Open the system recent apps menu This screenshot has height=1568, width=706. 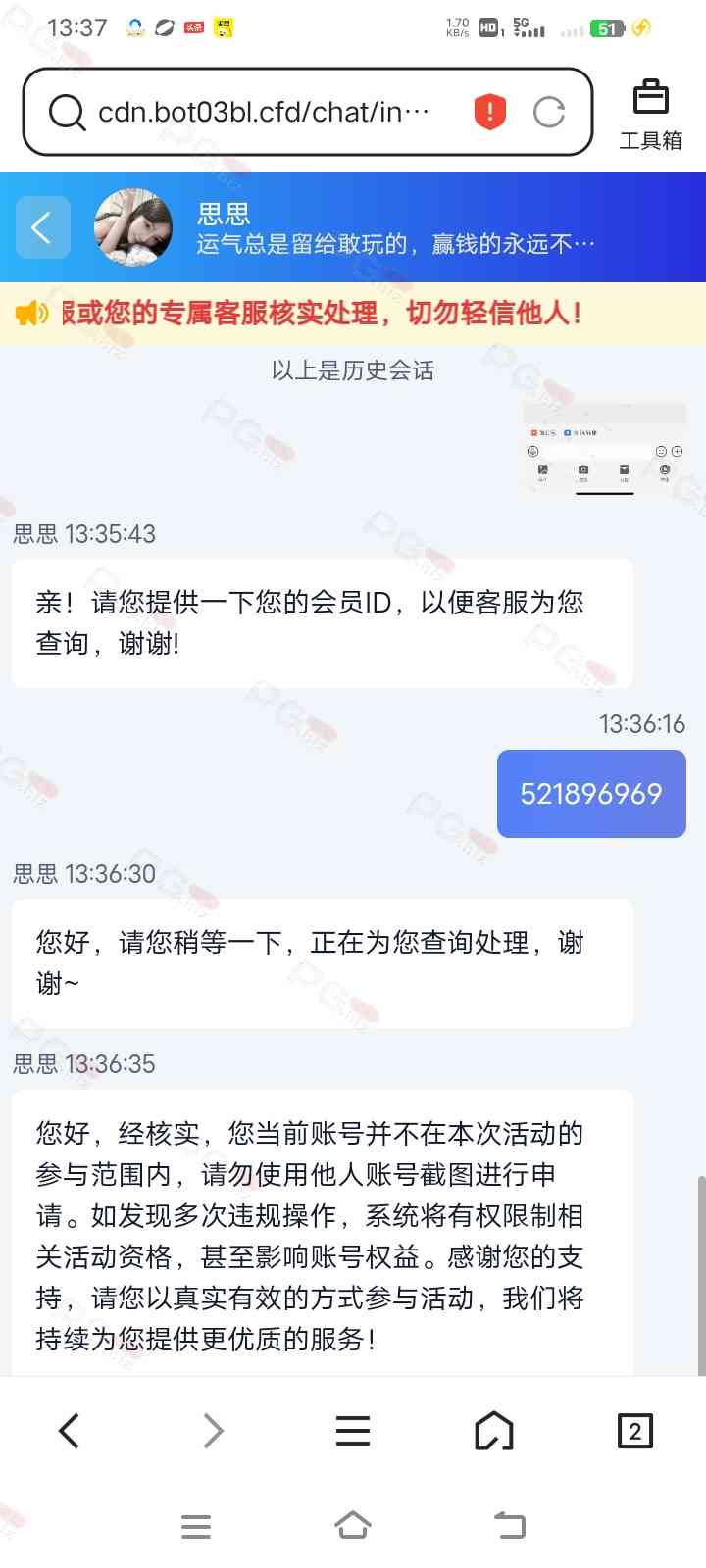pyautogui.click(x=196, y=1526)
